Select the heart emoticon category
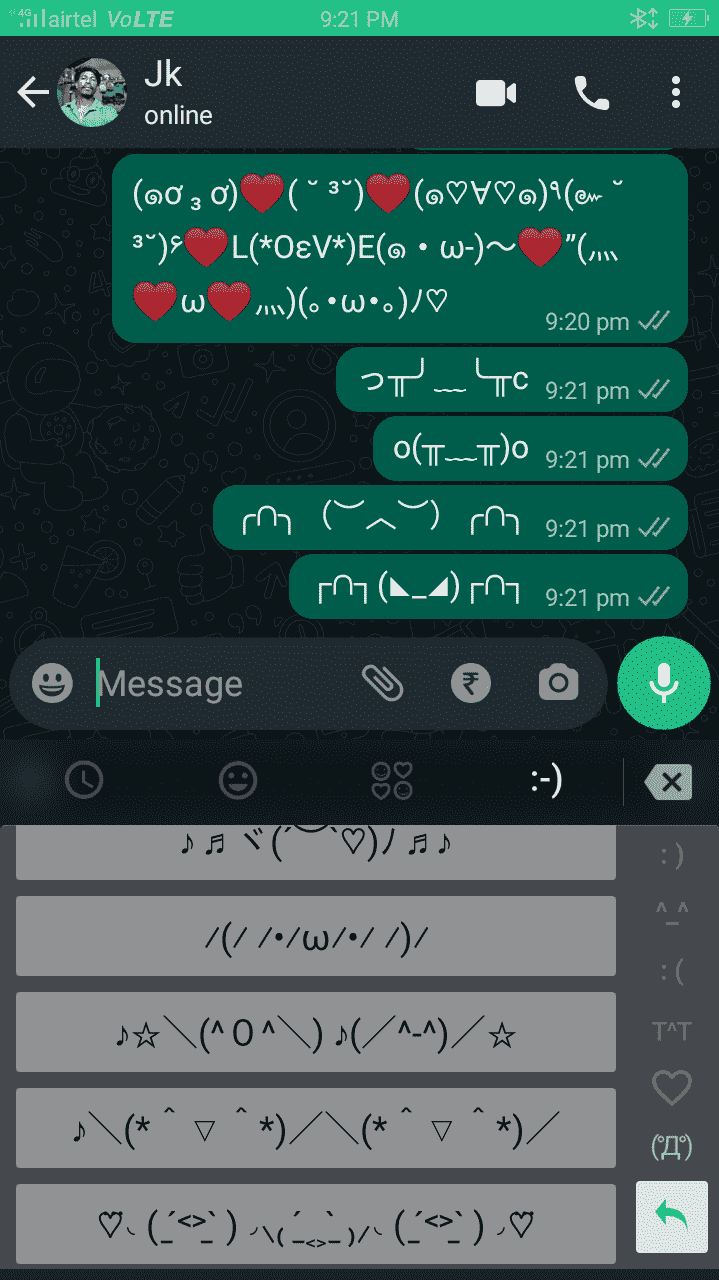The image size is (719, 1280). [671, 1088]
